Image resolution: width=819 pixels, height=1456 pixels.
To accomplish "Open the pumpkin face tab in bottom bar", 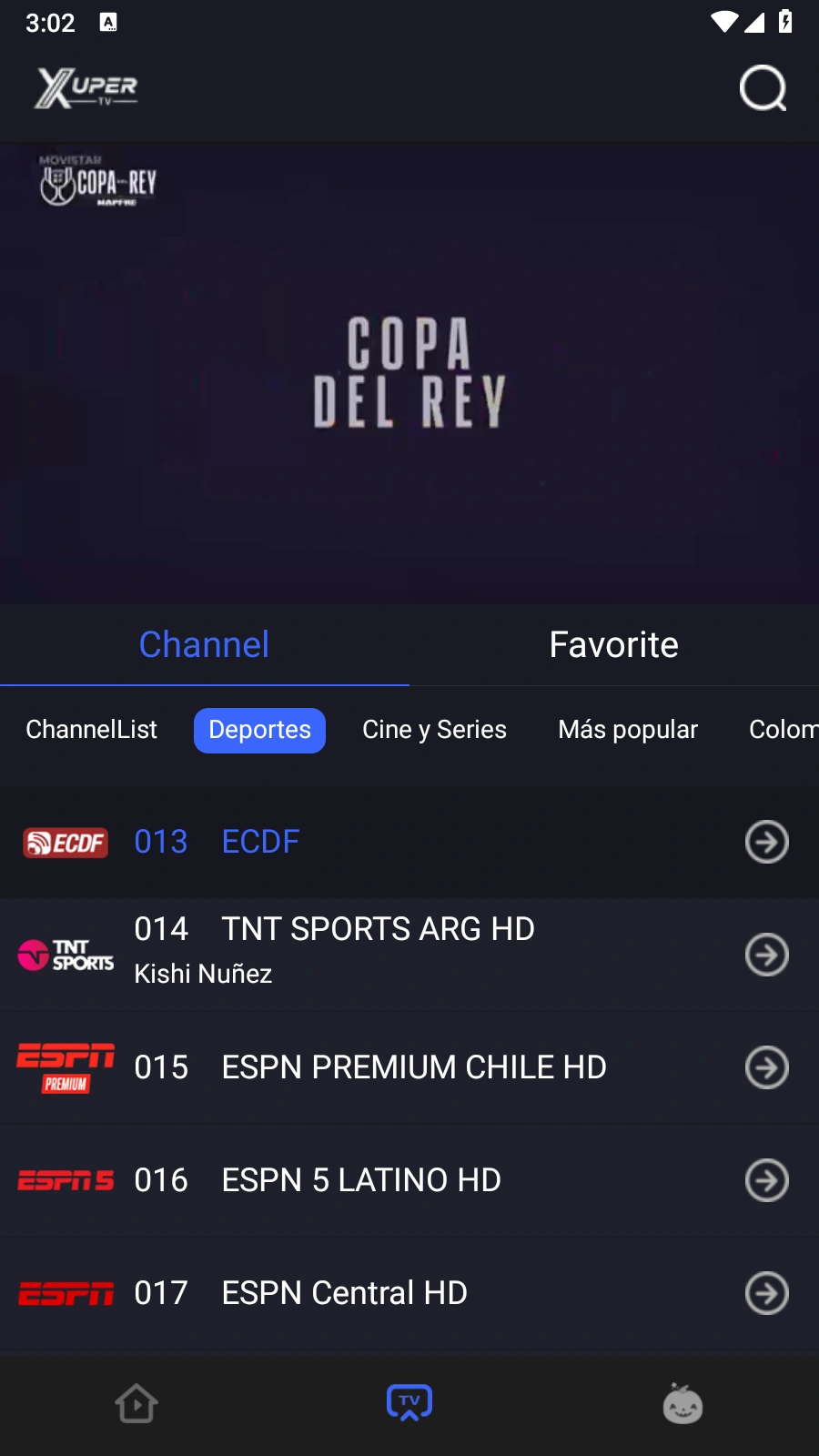I will coord(682,1404).
